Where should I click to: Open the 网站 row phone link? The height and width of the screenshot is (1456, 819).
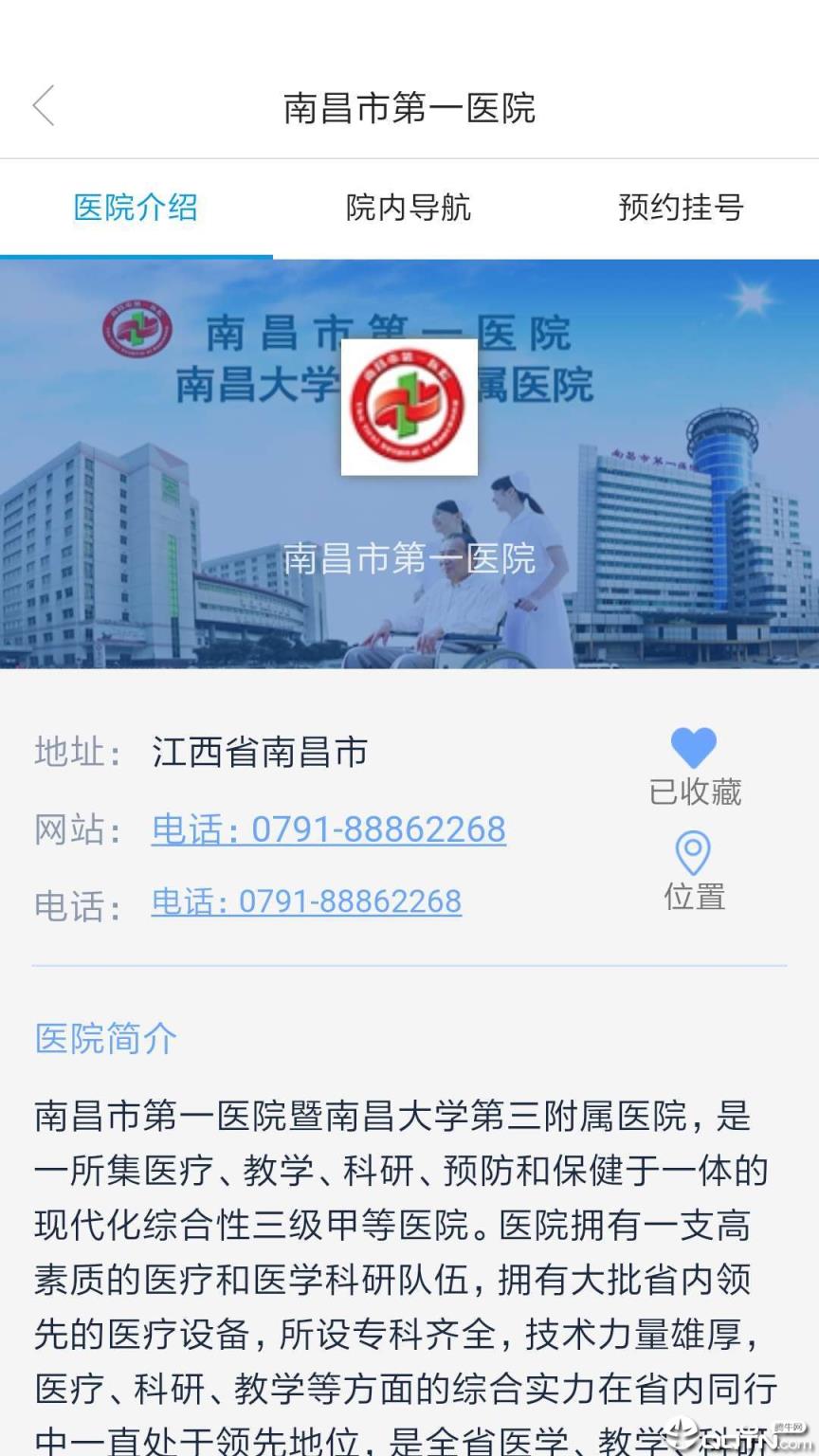pos(329,828)
